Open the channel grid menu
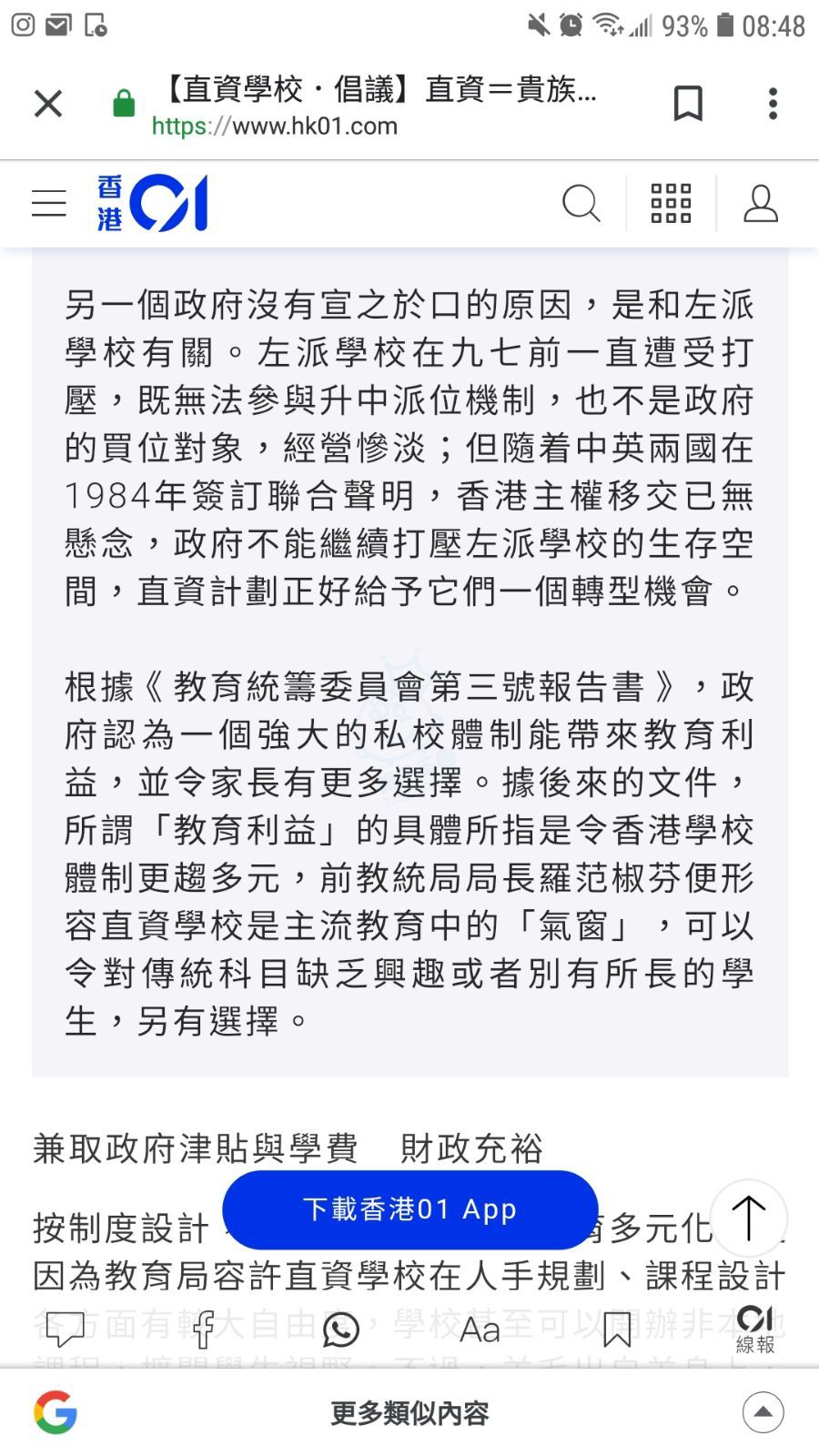 [x=671, y=203]
